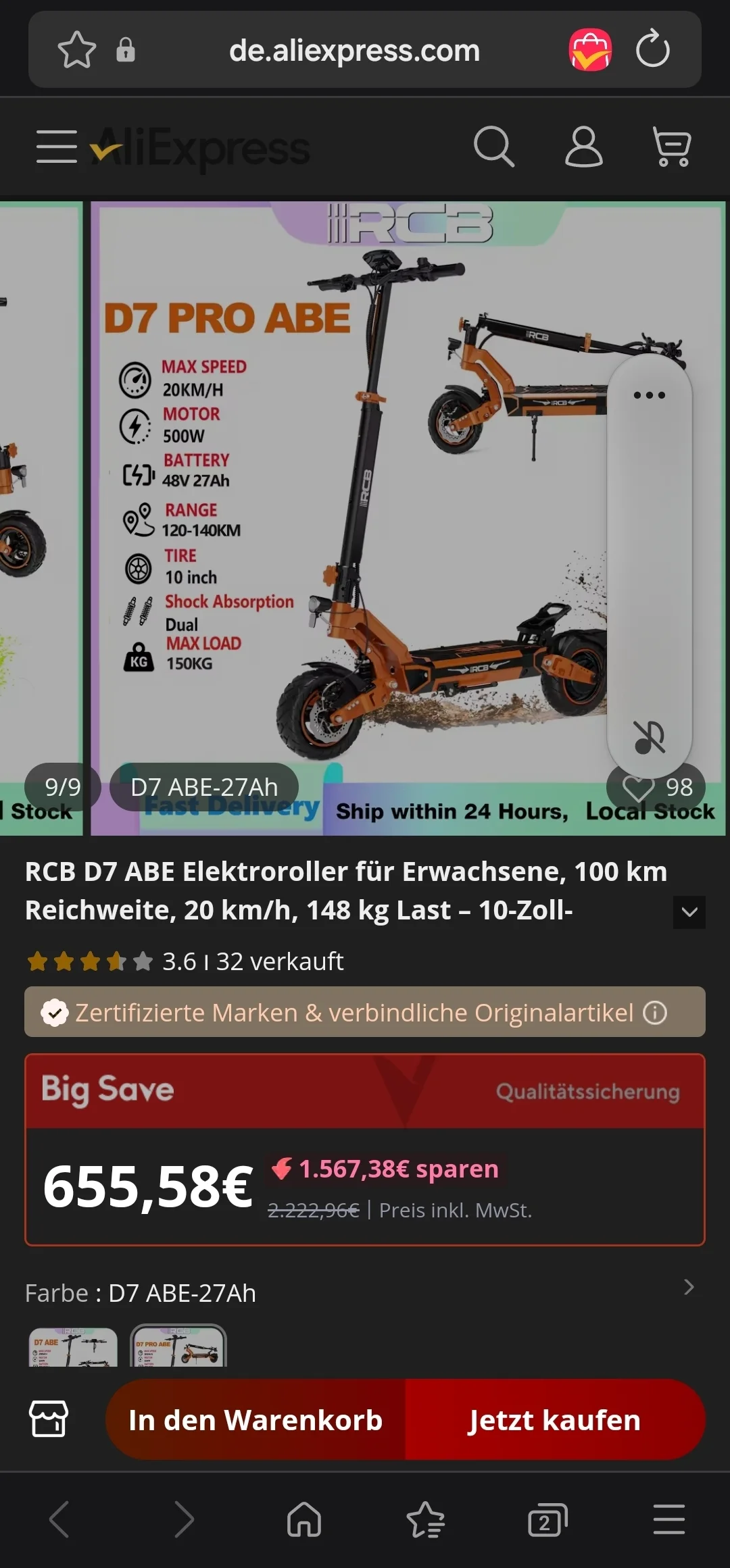
Task: Open the AliExpress app promotion icon
Action: pos(590,49)
